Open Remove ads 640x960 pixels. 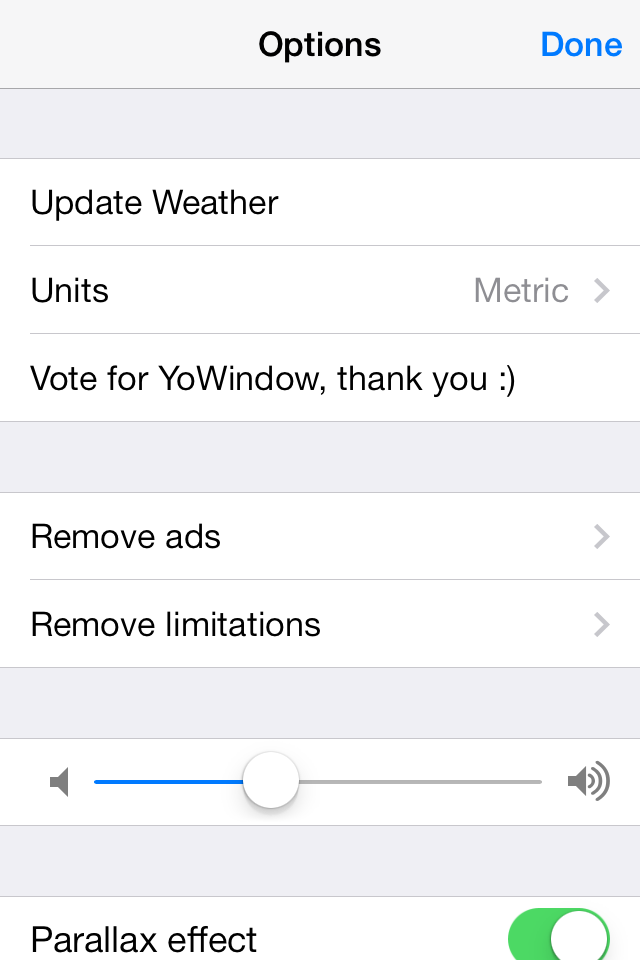coord(320,537)
